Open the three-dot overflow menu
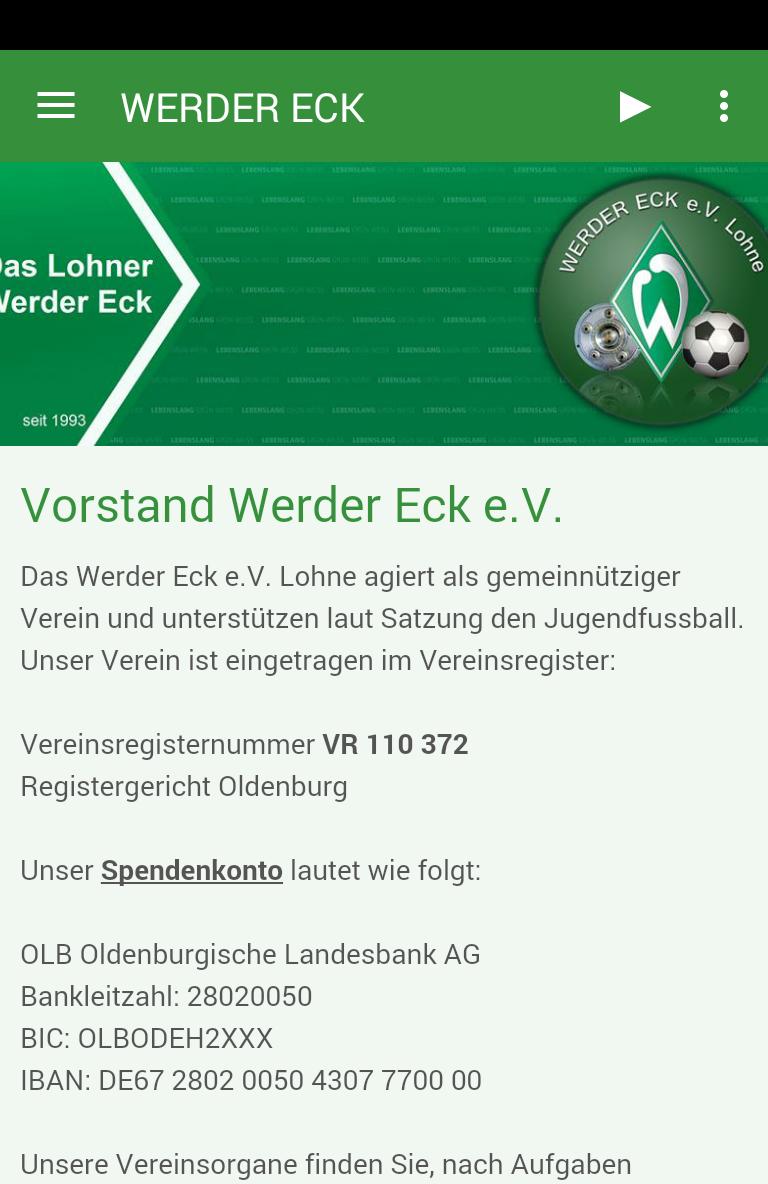This screenshot has height=1184, width=768. [723, 106]
